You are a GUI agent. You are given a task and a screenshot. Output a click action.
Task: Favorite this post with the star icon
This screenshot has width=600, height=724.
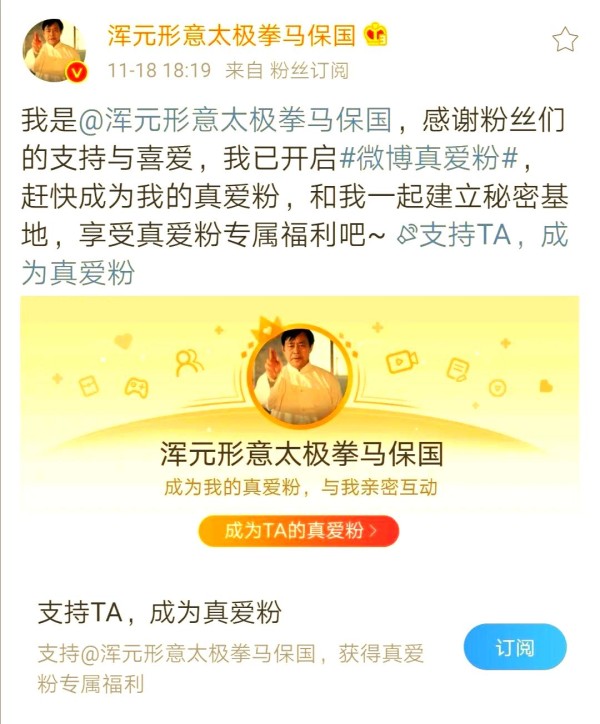565,40
